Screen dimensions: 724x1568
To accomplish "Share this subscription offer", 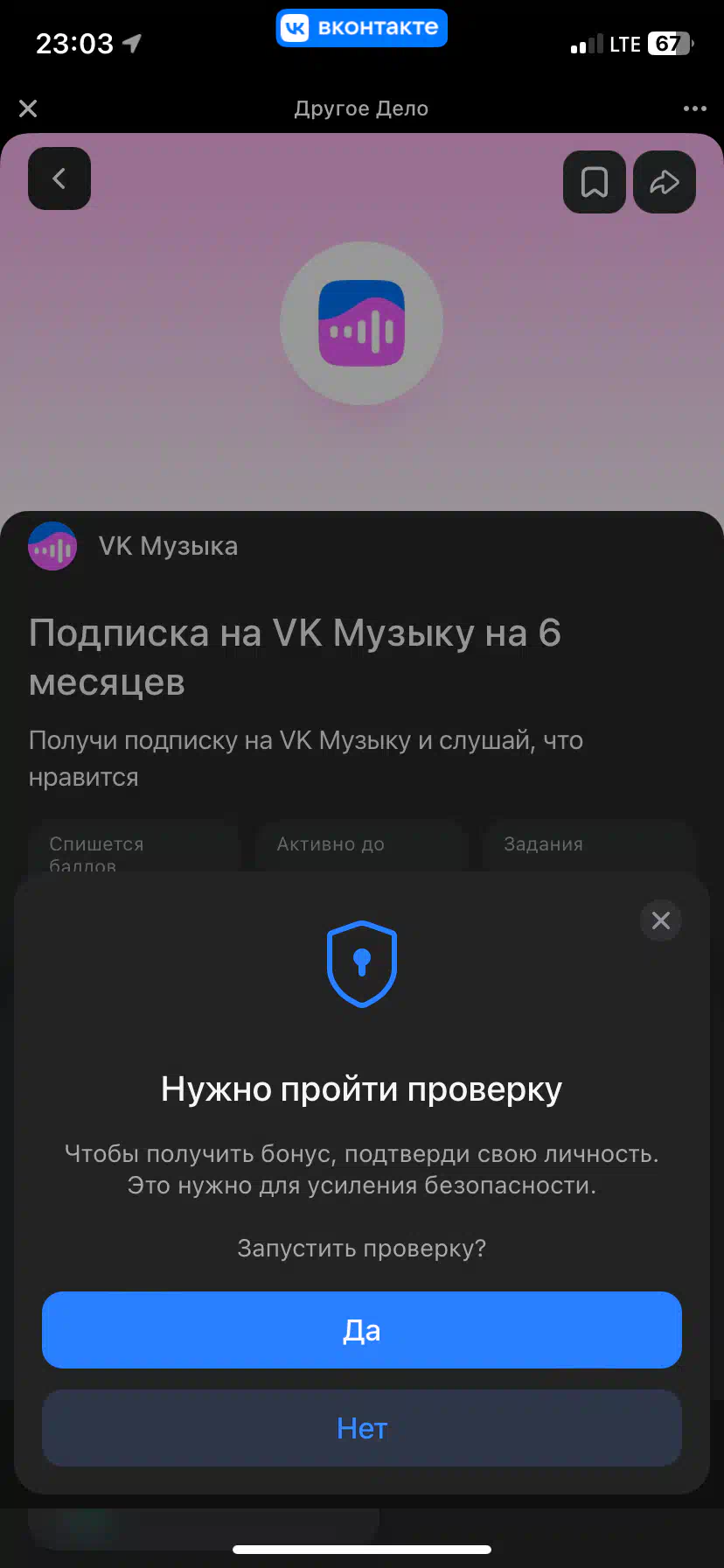I will 665,182.
